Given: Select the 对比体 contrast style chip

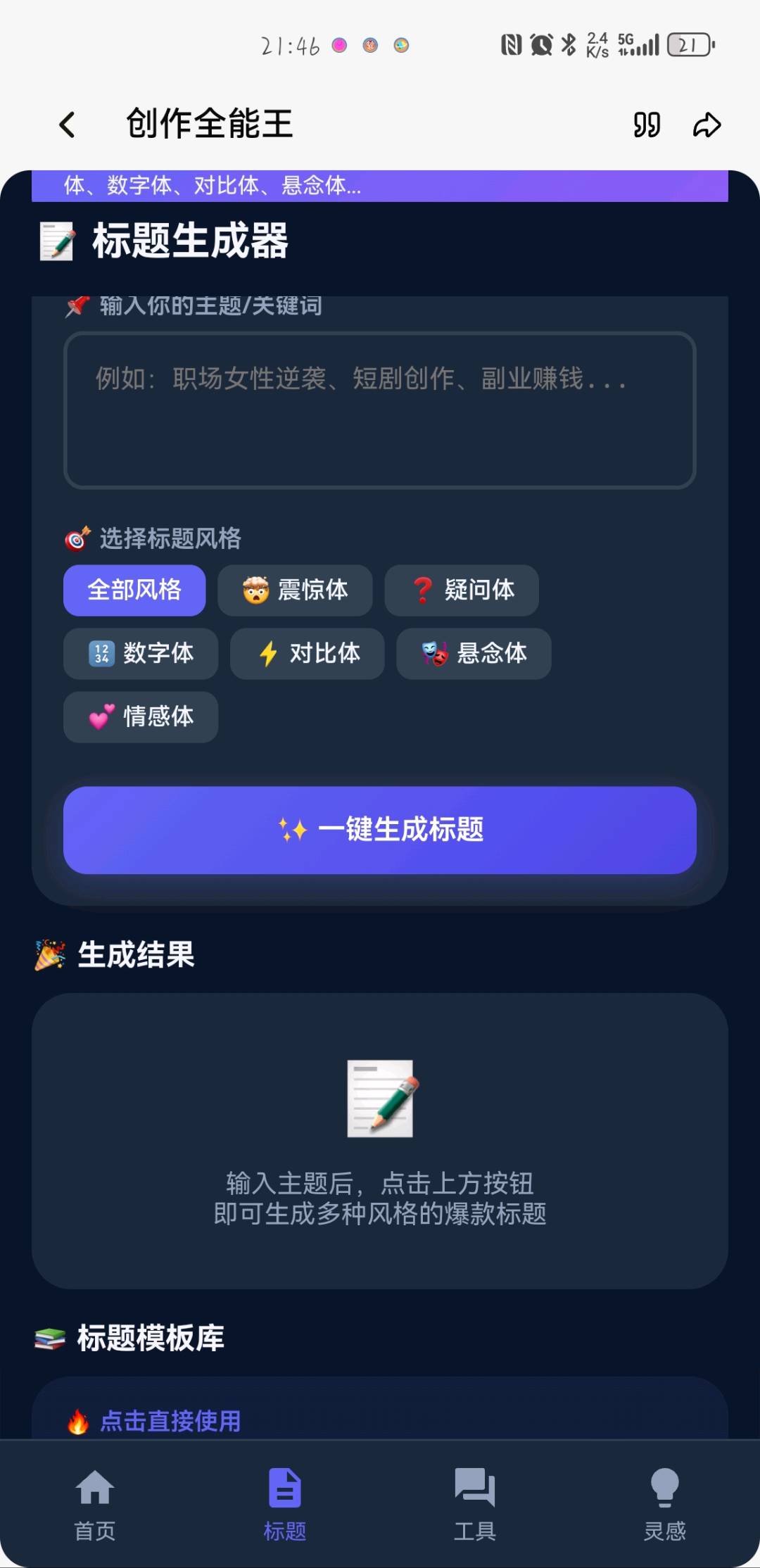Looking at the screenshot, I should [x=307, y=654].
